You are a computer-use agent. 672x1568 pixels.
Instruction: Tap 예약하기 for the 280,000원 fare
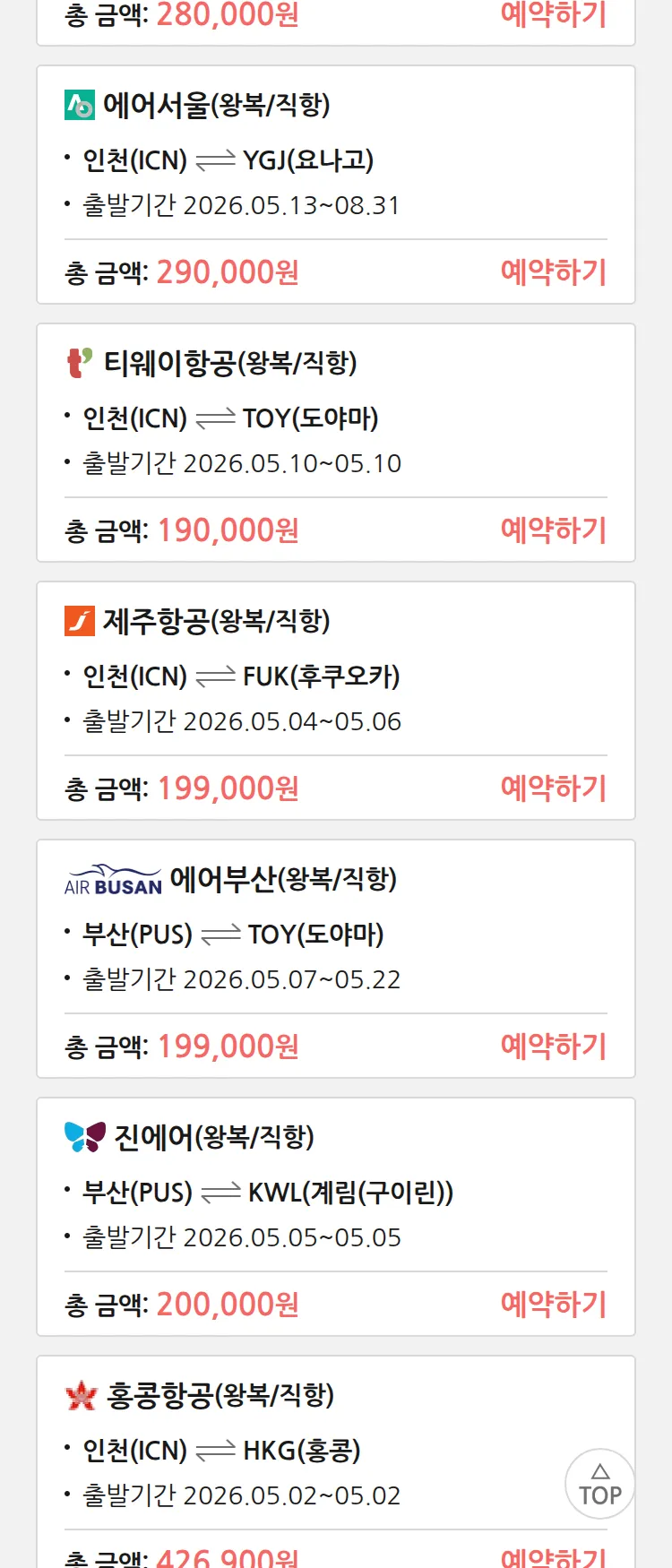tap(553, 15)
